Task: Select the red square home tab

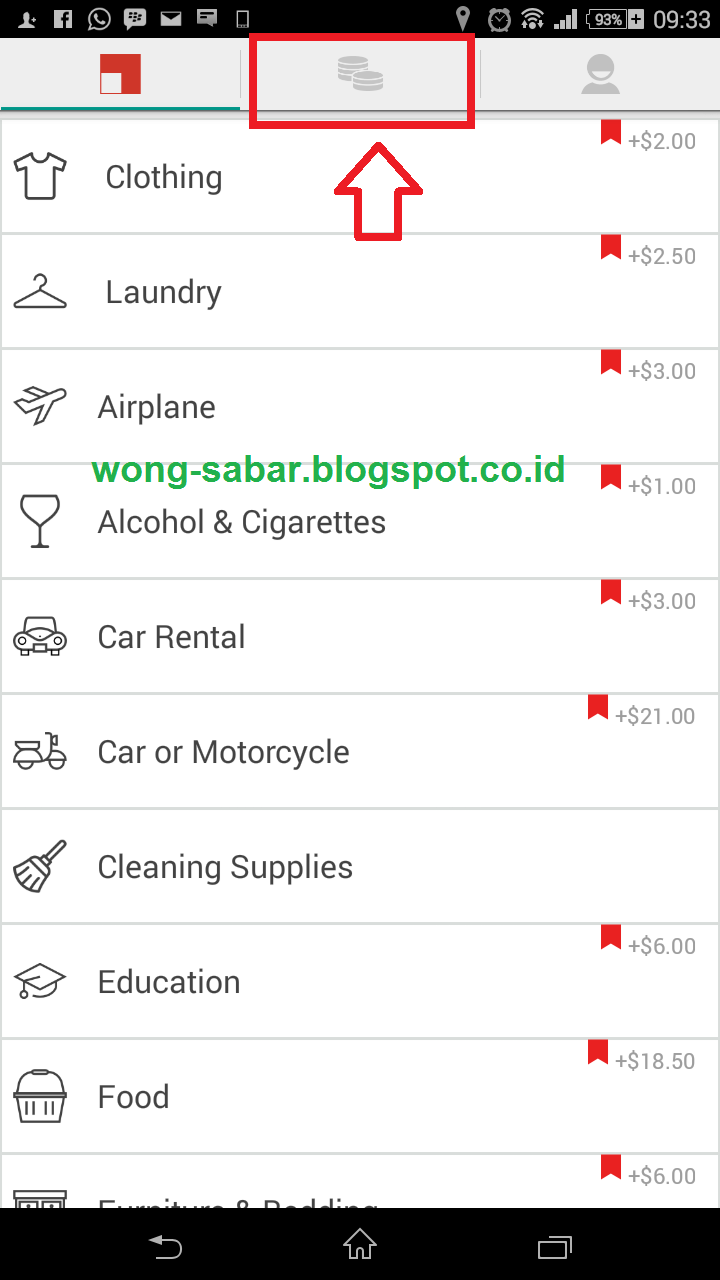Action: [120, 75]
